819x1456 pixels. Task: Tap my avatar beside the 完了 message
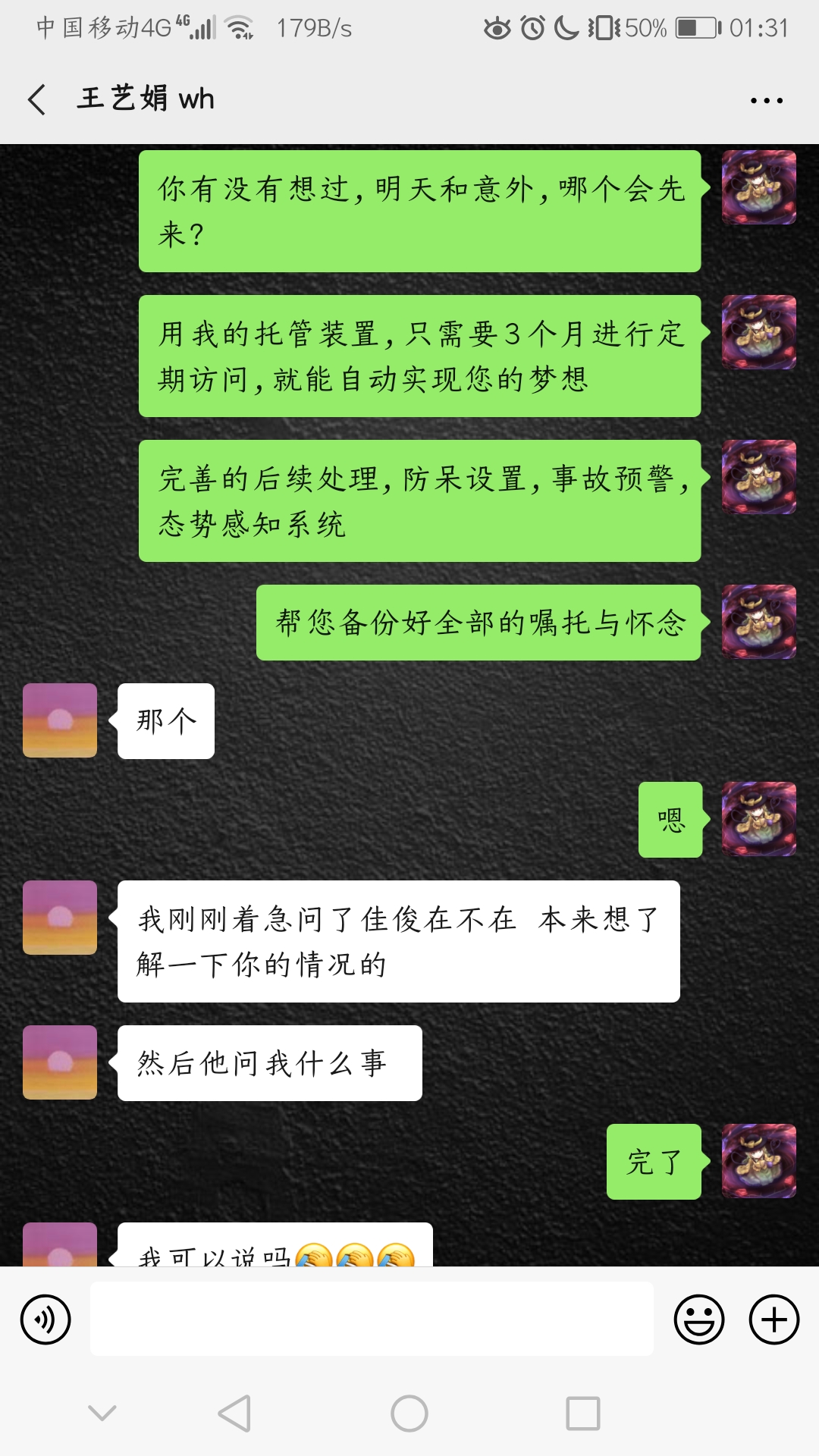[758, 1161]
